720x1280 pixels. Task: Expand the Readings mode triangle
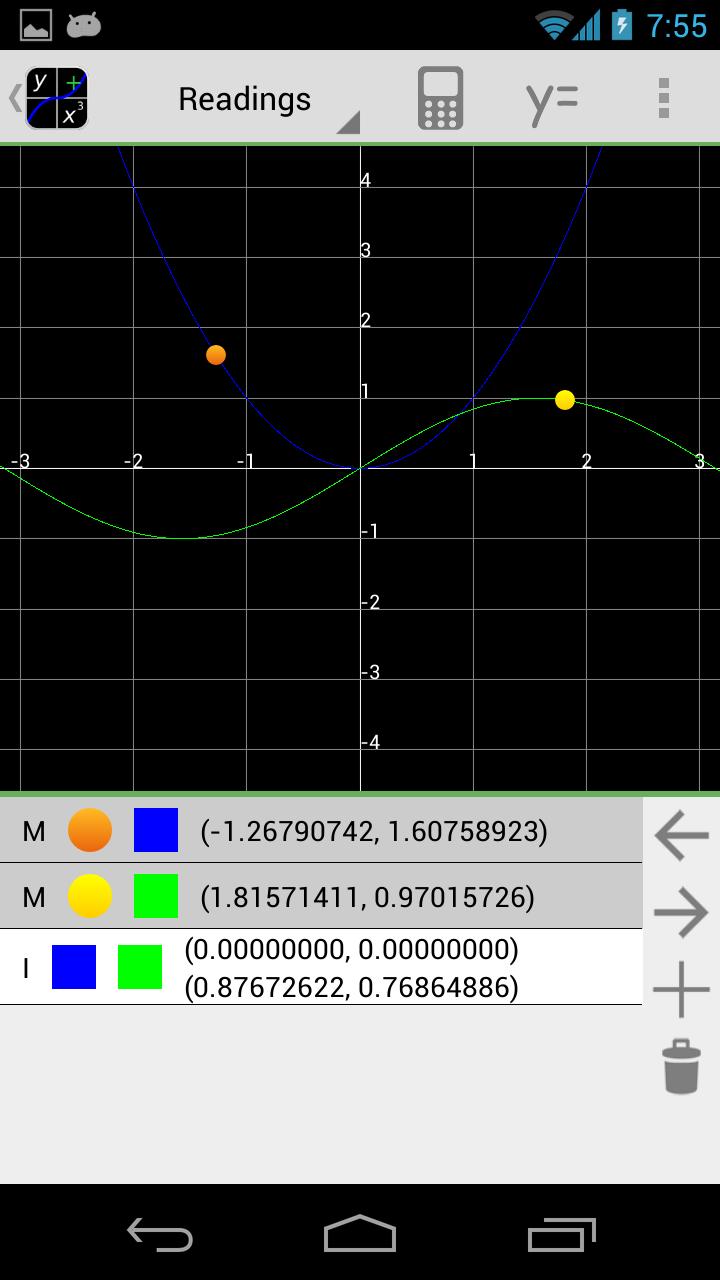click(x=349, y=122)
